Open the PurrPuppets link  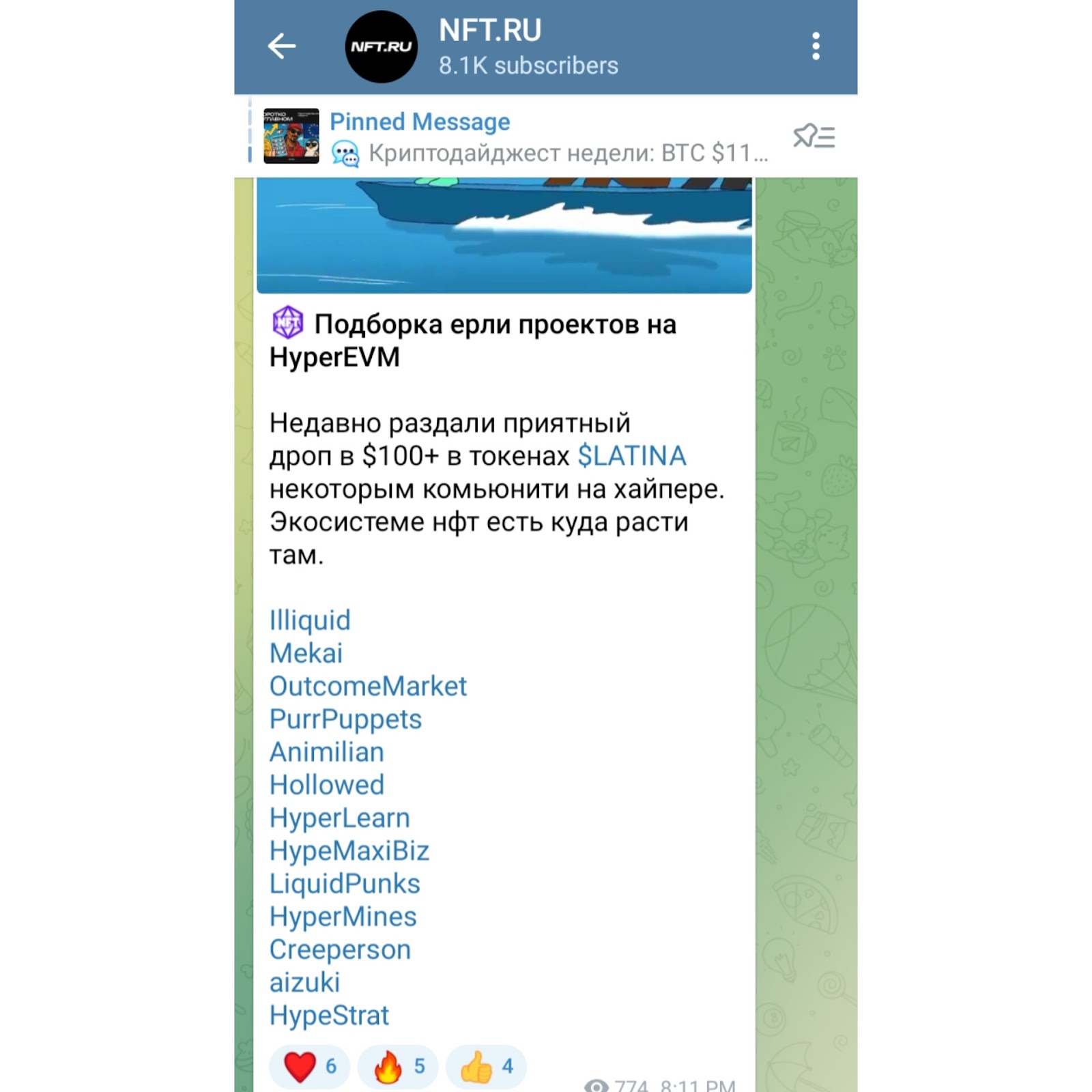[x=345, y=719]
